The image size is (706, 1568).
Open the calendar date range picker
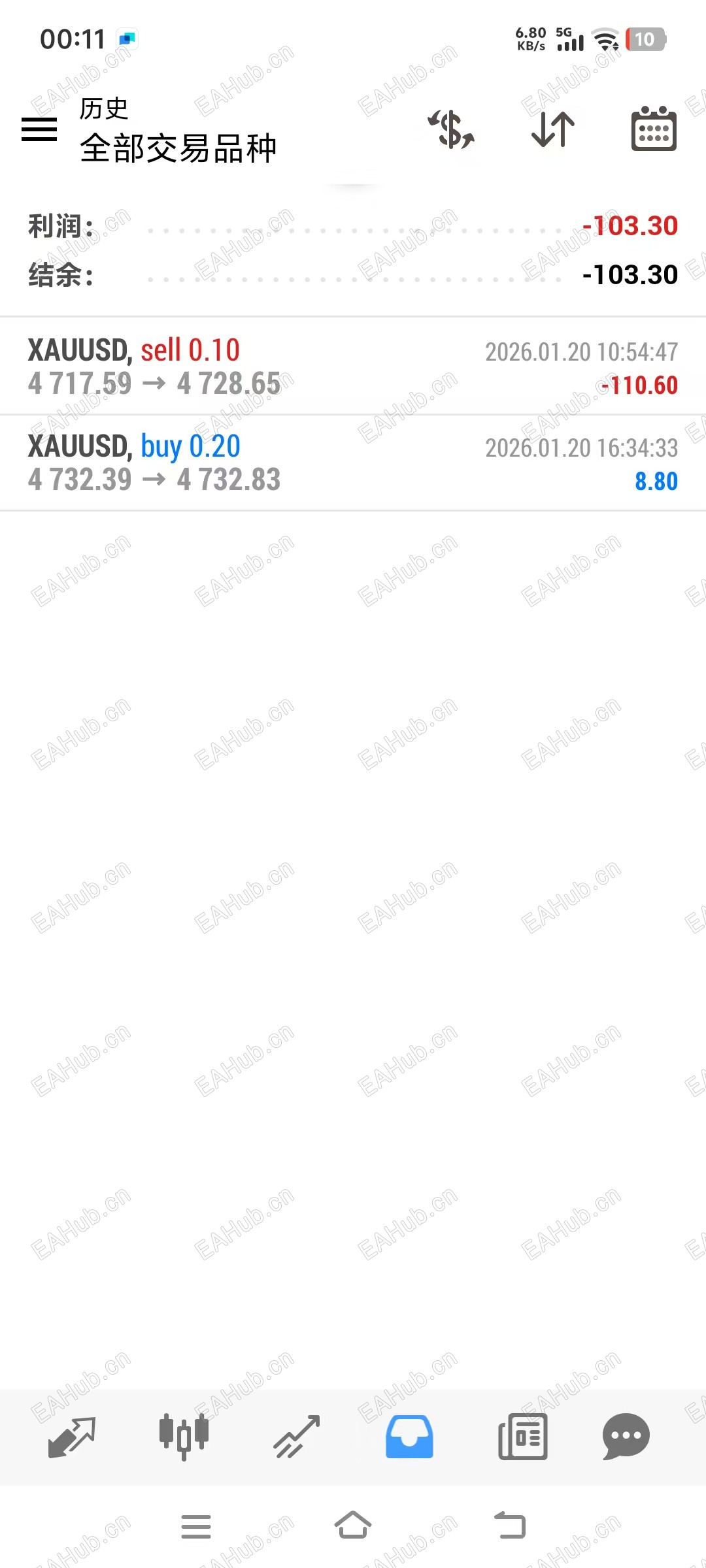654,129
